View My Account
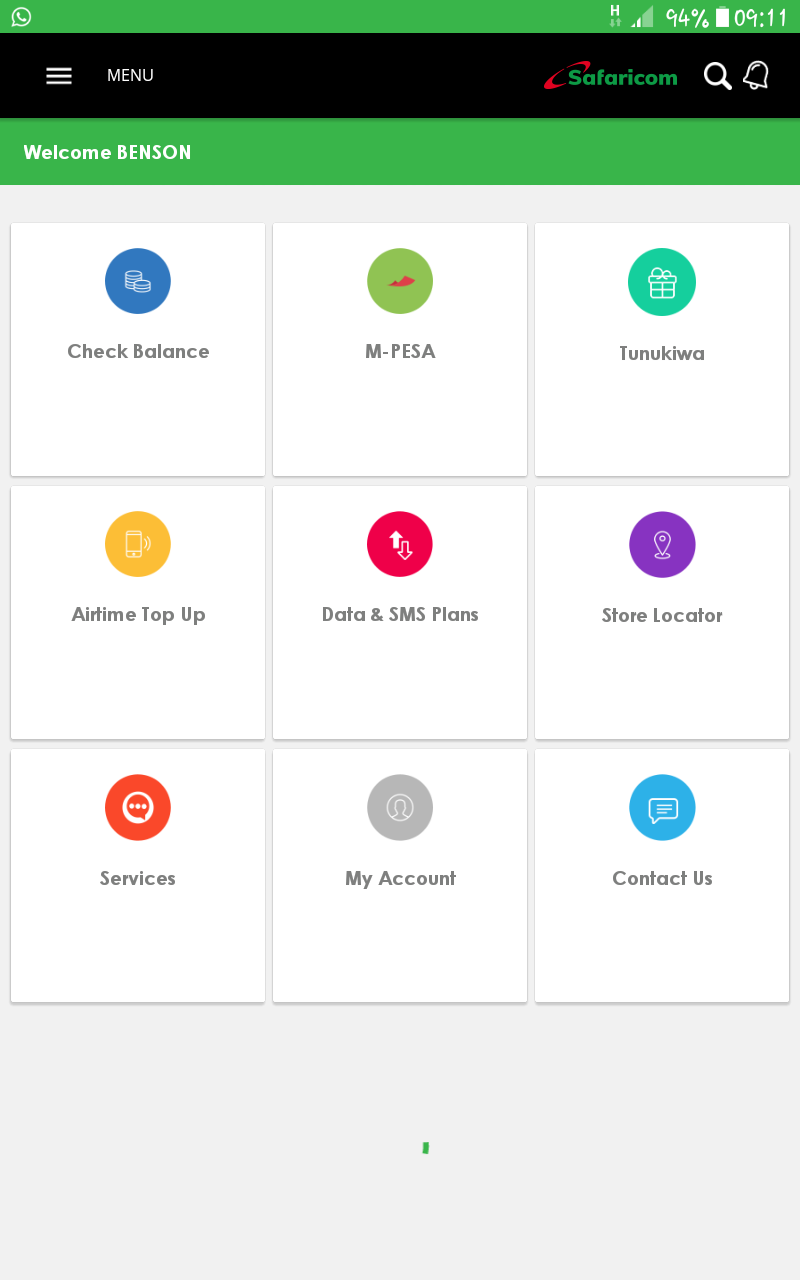The height and width of the screenshot is (1280, 800). tap(400, 875)
